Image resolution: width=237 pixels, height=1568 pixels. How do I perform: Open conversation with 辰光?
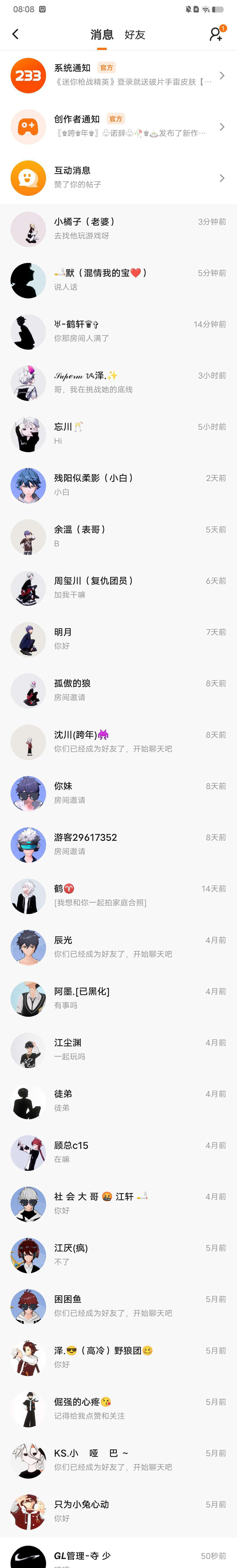pyautogui.click(x=118, y=947)
